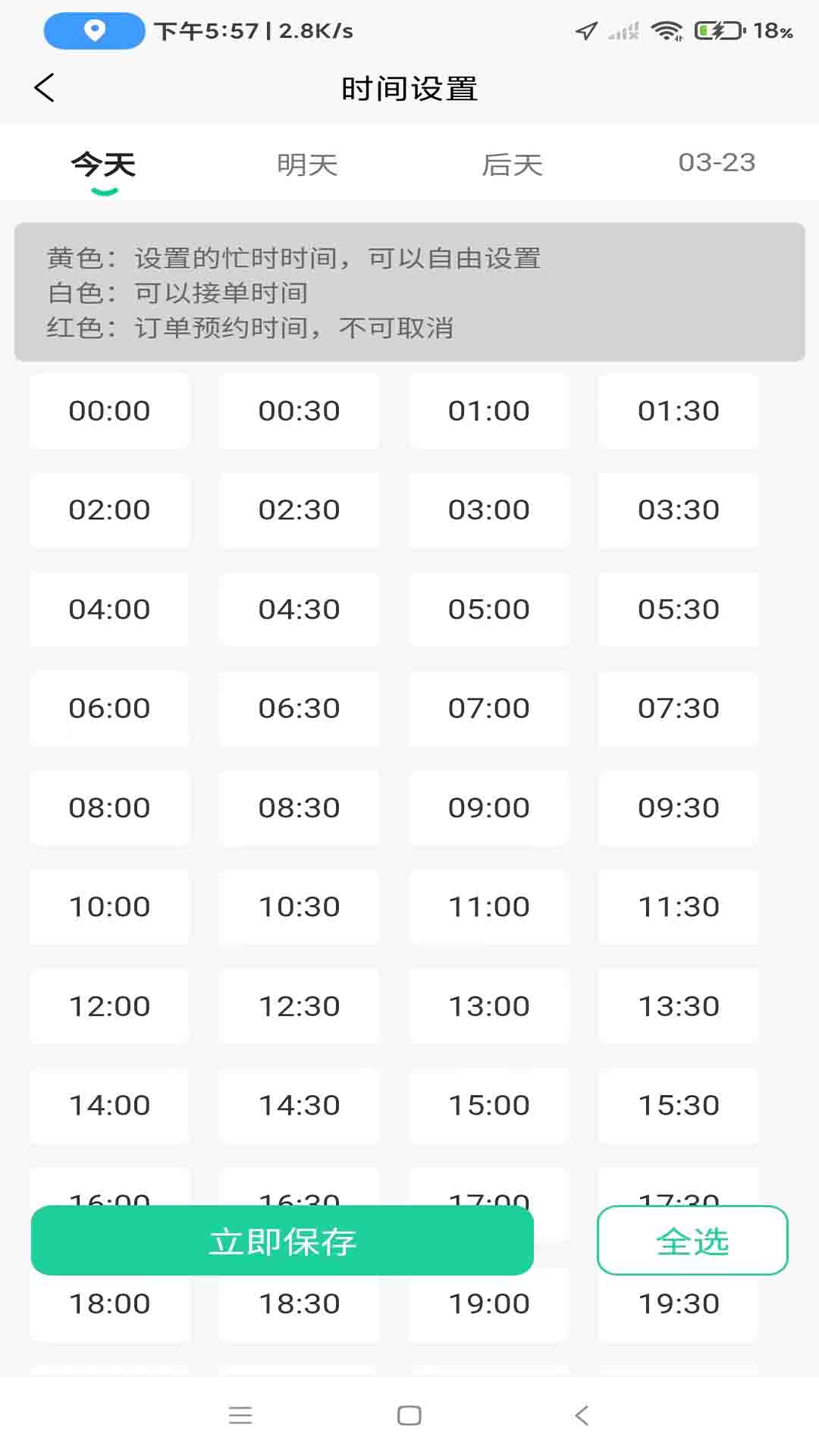The image size is (819, 1456).
Task: Choose the 05:30 time slot
Action: (x=679, y=609)
